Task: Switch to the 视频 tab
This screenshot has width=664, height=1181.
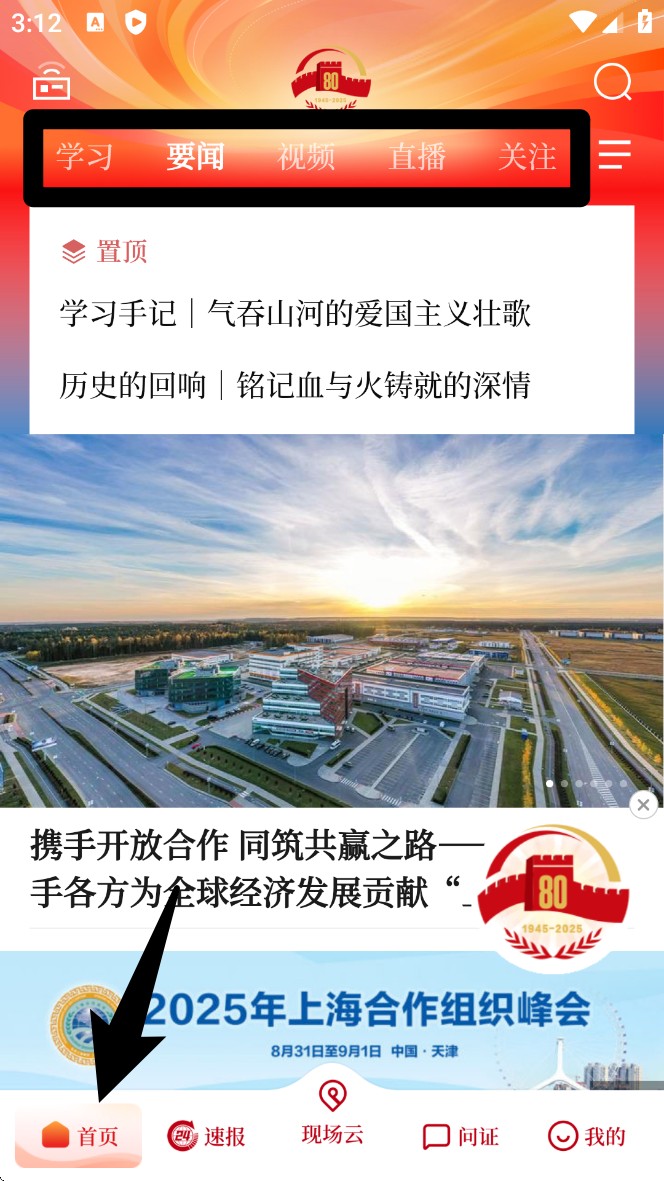Action: [x=306, y=157]
